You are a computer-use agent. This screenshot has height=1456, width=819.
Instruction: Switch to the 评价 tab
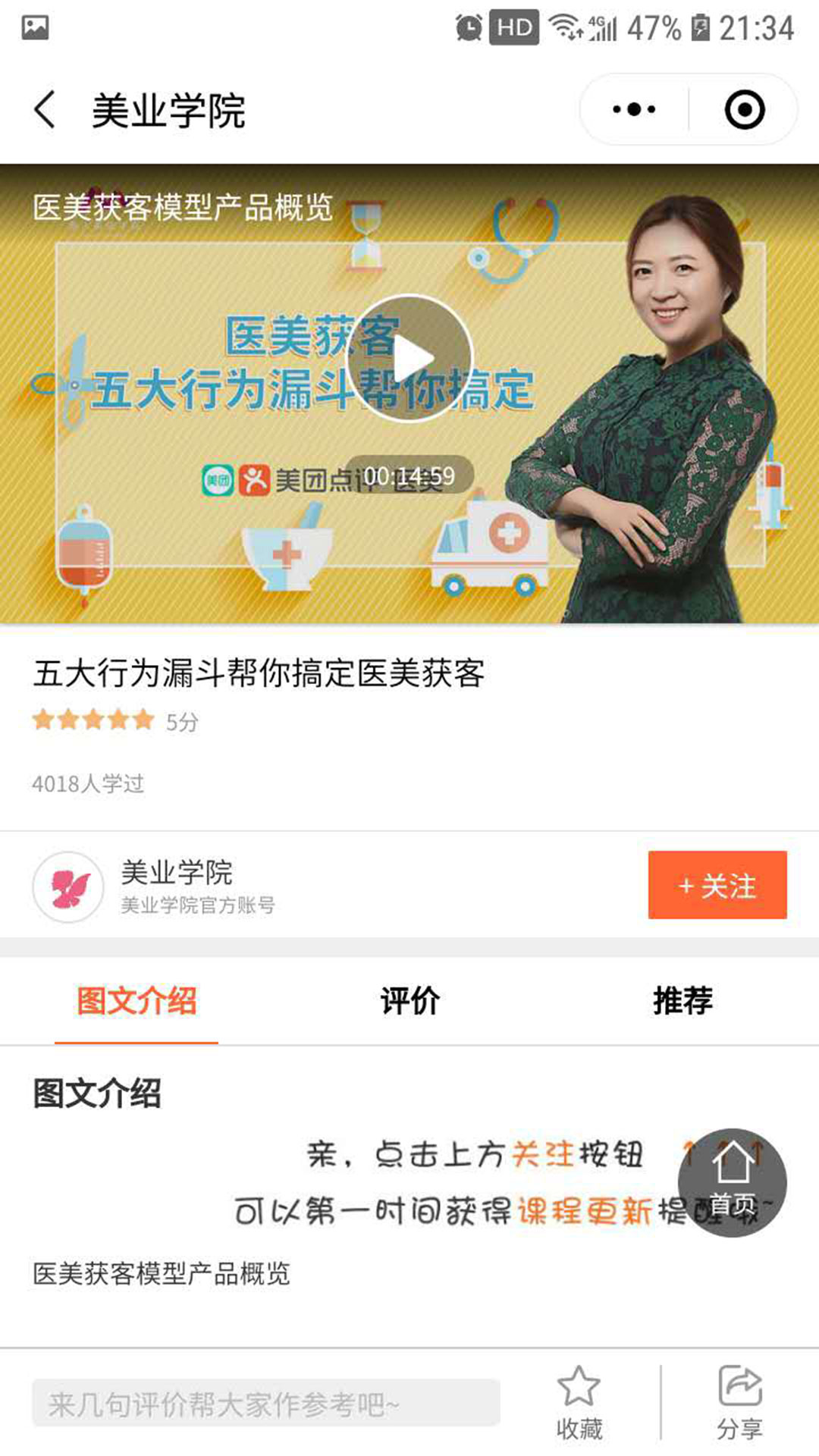tap(409, 1001)
